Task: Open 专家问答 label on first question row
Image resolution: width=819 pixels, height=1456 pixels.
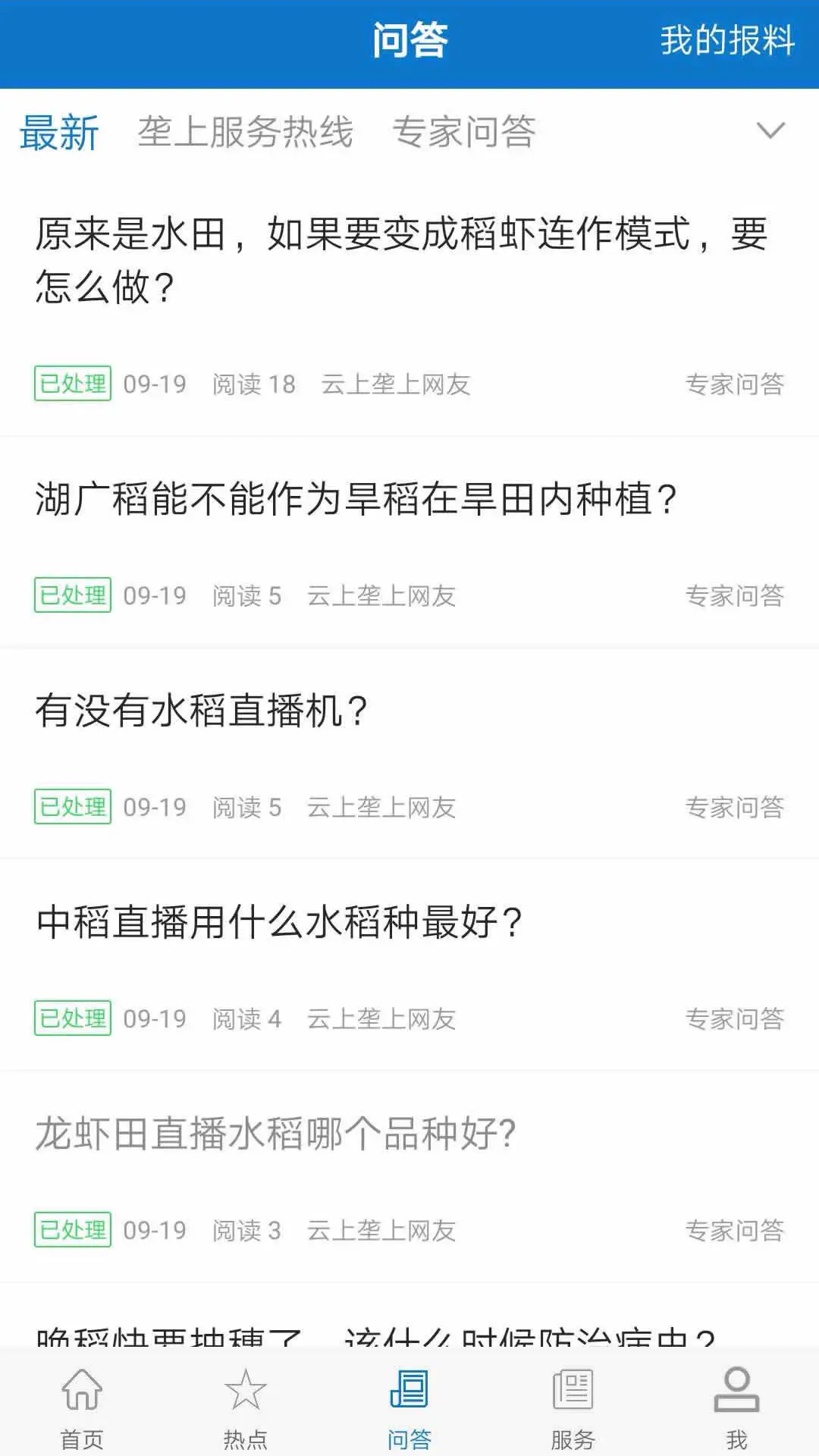Action: (736, 385)
